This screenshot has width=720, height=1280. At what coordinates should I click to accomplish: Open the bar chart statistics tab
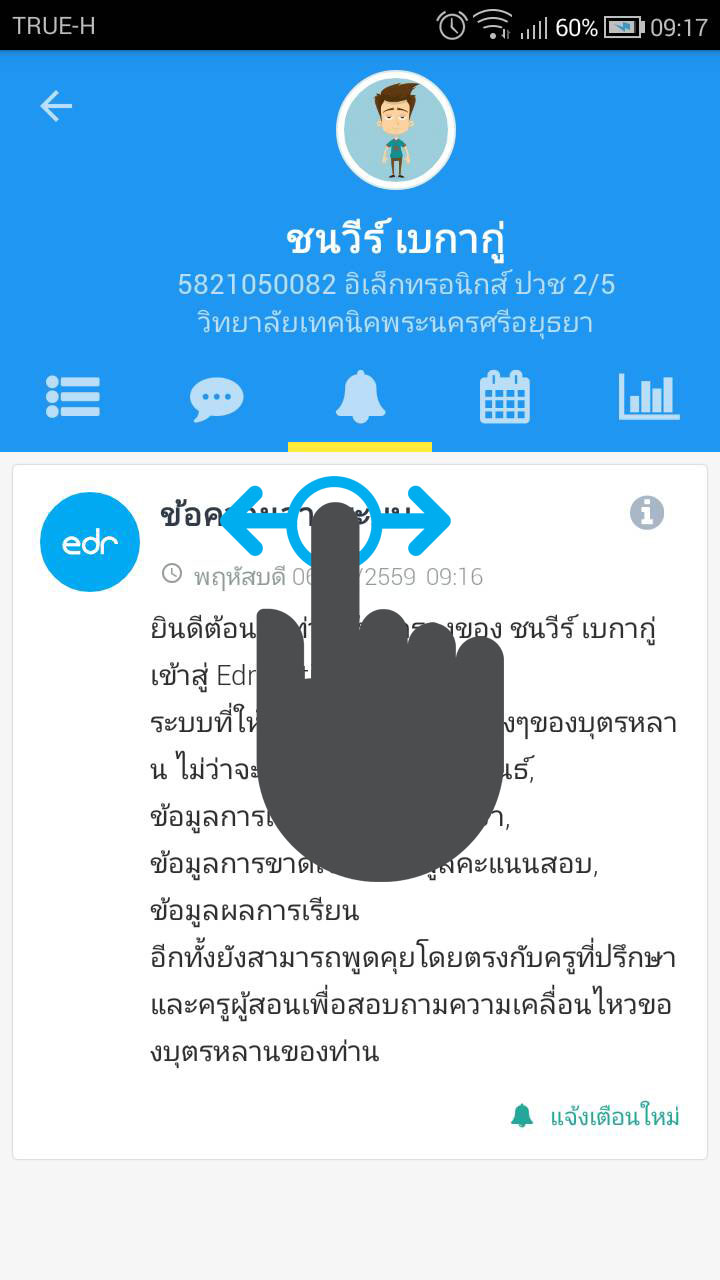point(649,397)
